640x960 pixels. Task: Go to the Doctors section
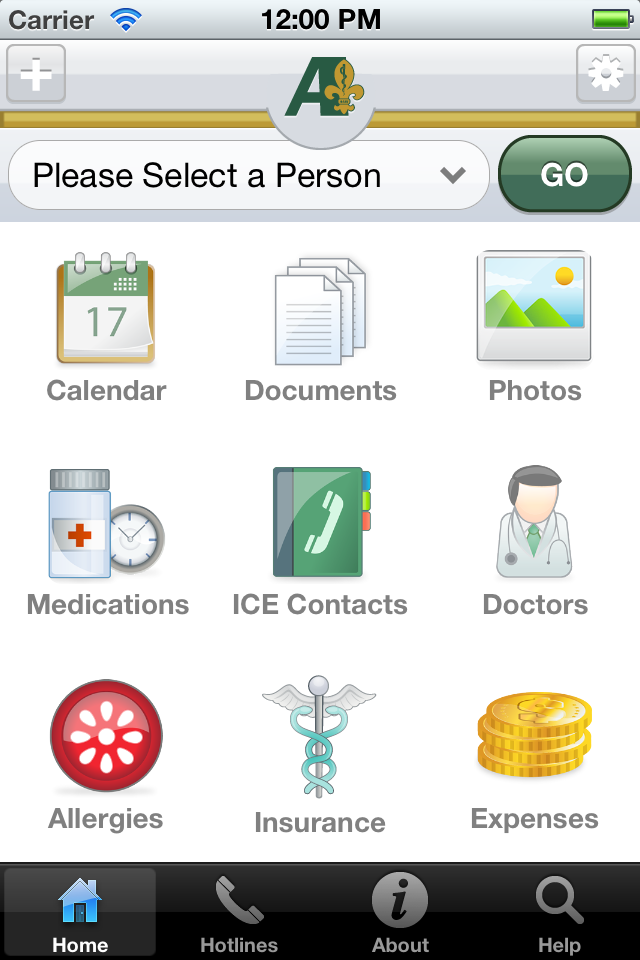[534, 542]
